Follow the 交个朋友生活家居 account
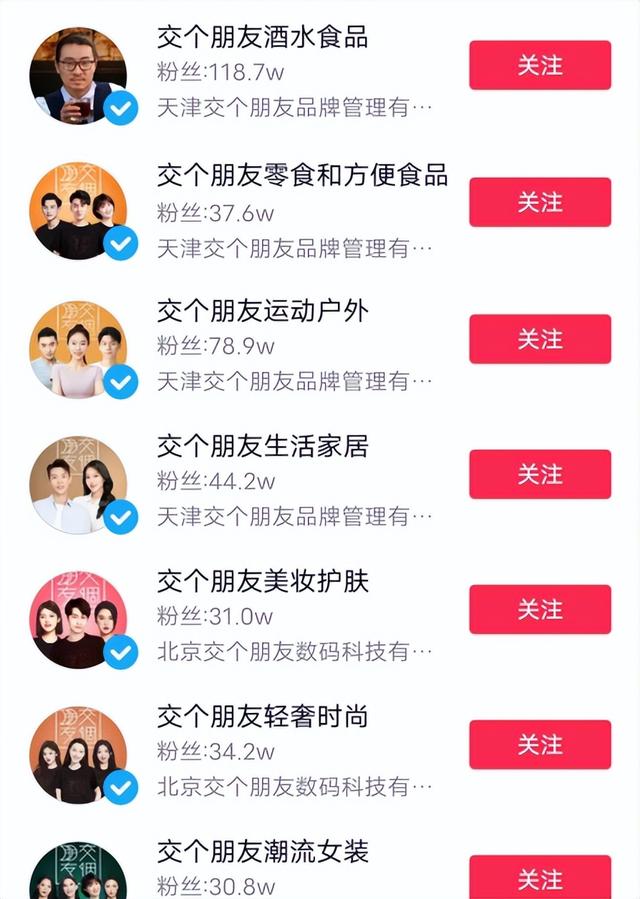This screenshot has height=899, width=640. click(x=539, y=474)
